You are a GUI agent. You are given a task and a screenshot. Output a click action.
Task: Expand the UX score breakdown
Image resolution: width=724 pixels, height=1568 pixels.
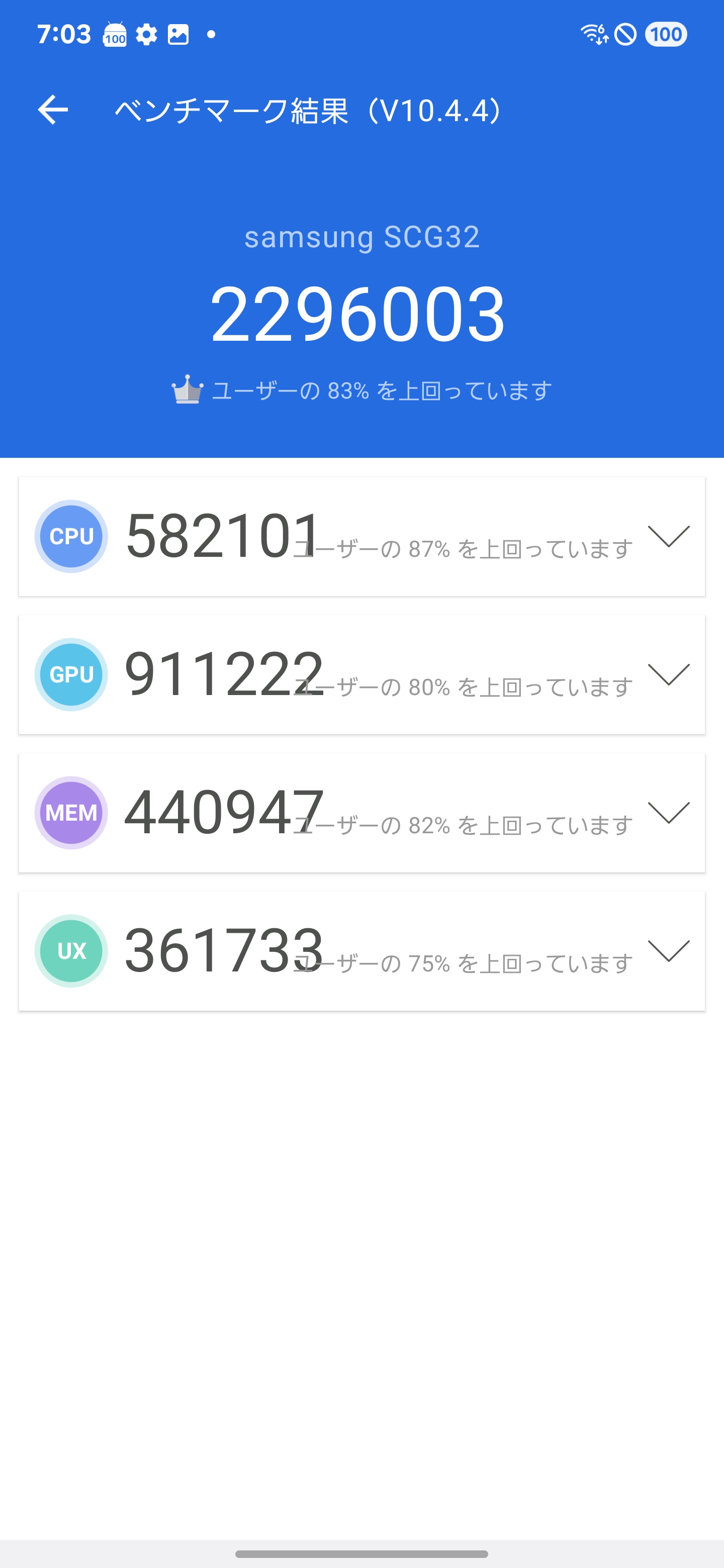click(668, 951)
